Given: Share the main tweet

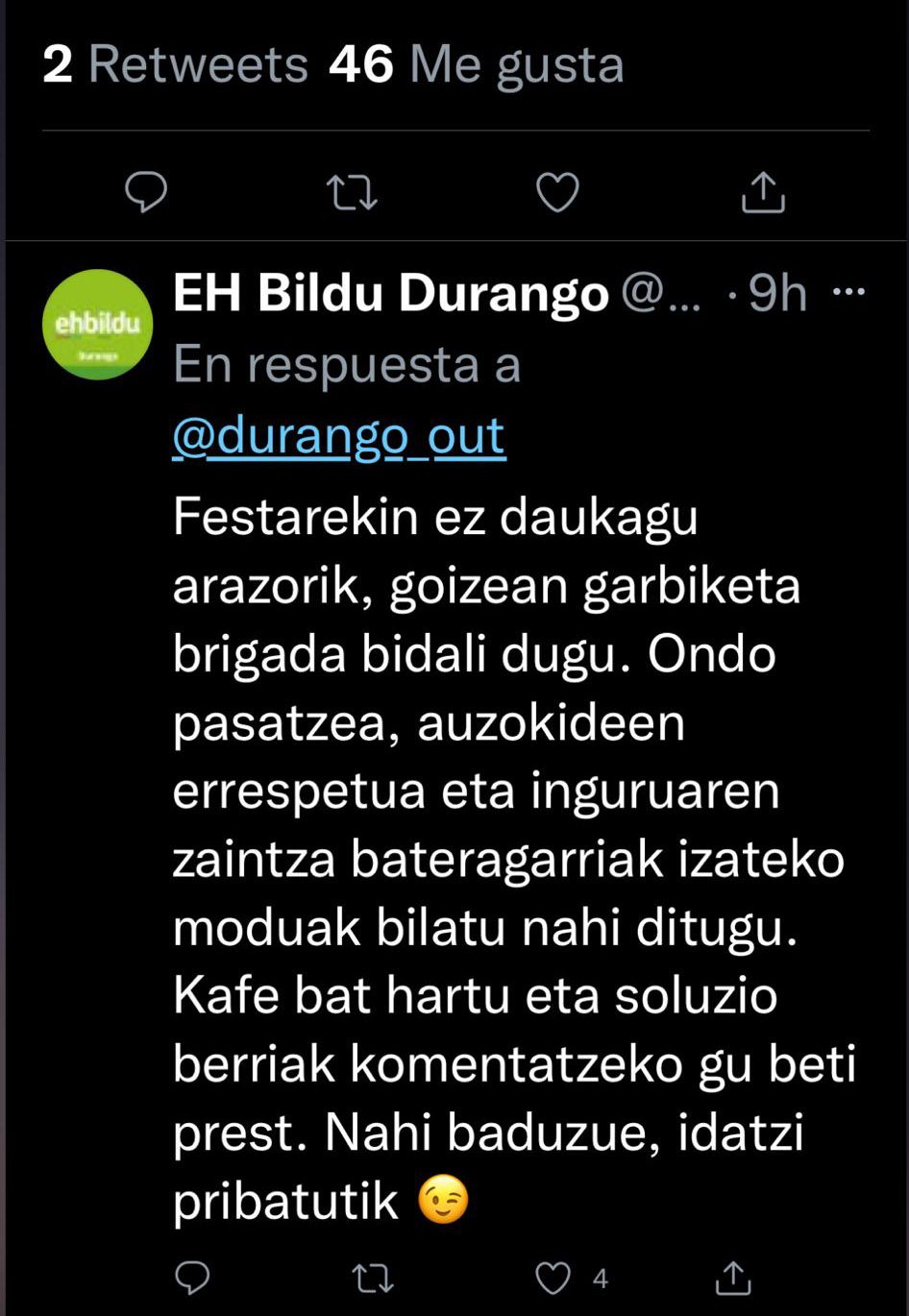Looking at the screenshot, I should coord(763,192).
